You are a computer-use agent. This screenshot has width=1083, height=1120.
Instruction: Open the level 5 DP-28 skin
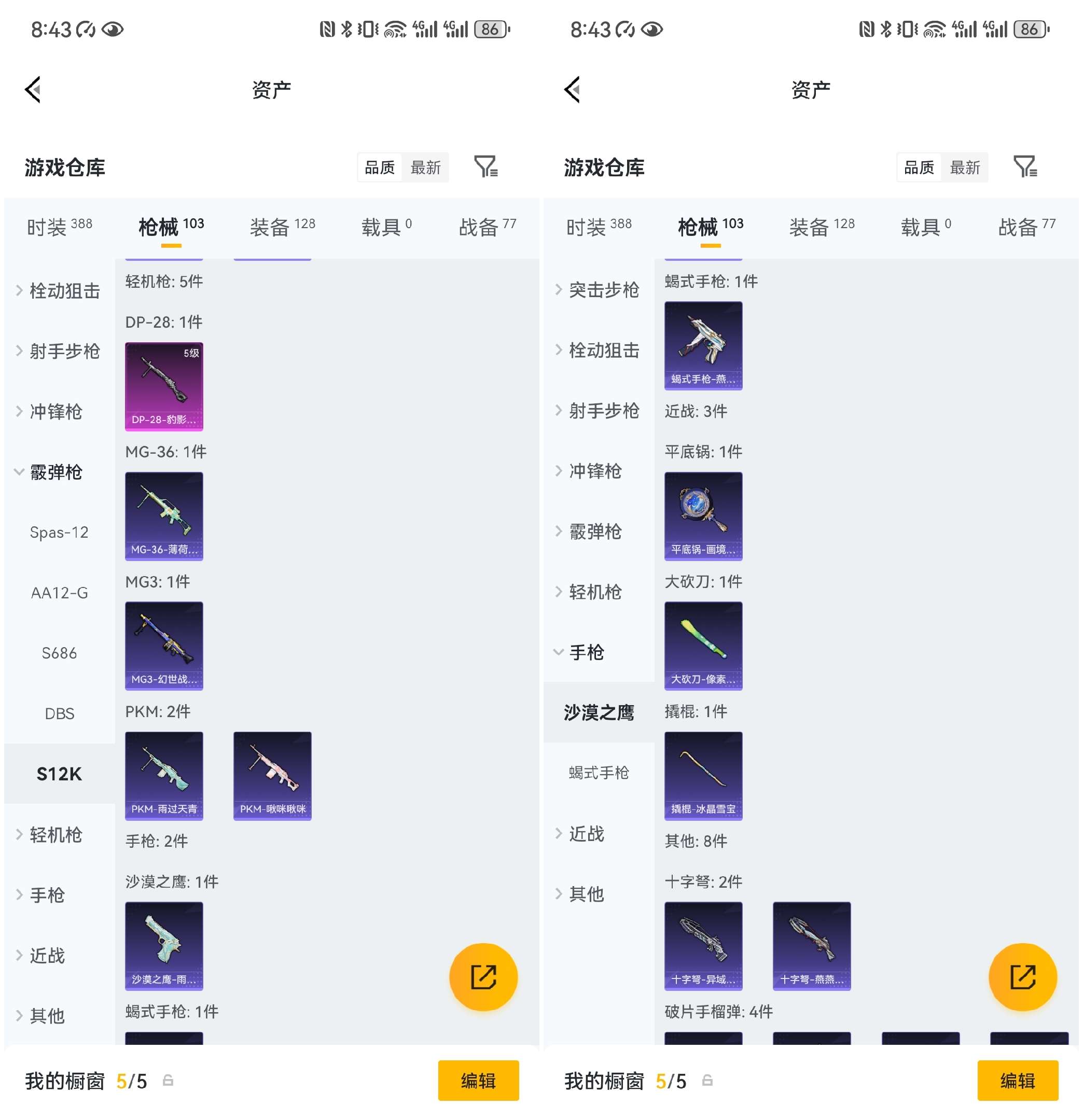click(x=164, y=386)
